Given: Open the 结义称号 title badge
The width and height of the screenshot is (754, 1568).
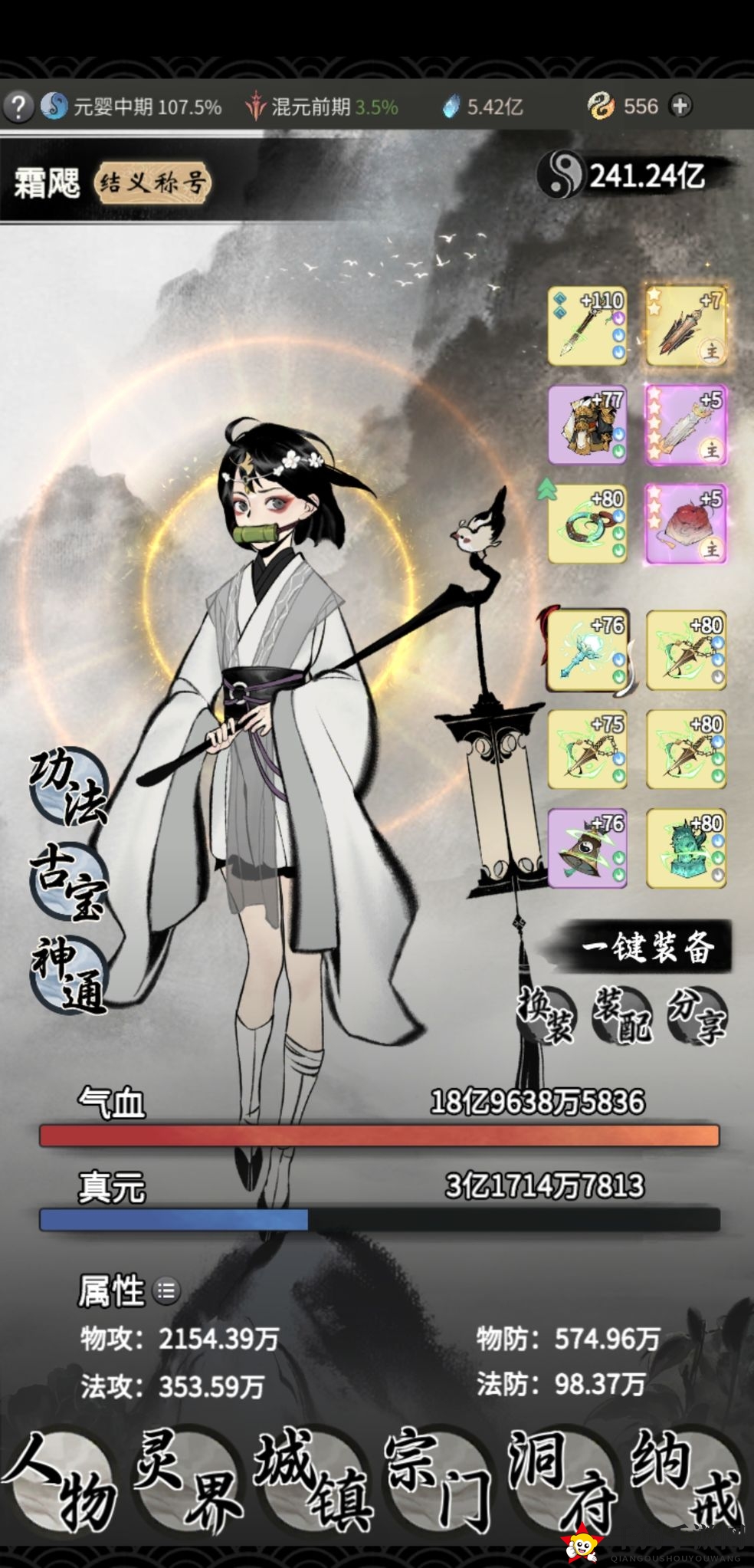Looking at the screenshot, I should pyautogui.click(x=153, y=182).
